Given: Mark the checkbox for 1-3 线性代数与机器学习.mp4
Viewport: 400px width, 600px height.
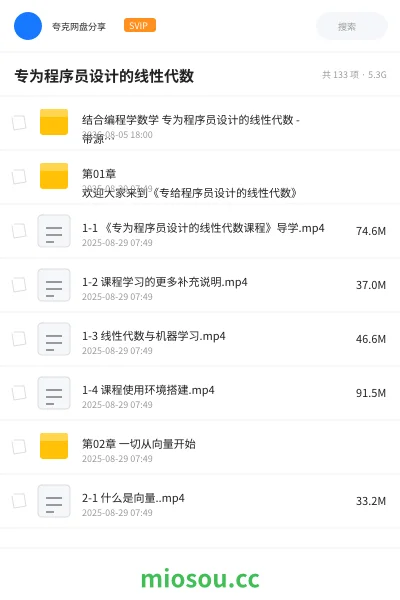Looking at the screenshot, I should (x=19, y=339).
